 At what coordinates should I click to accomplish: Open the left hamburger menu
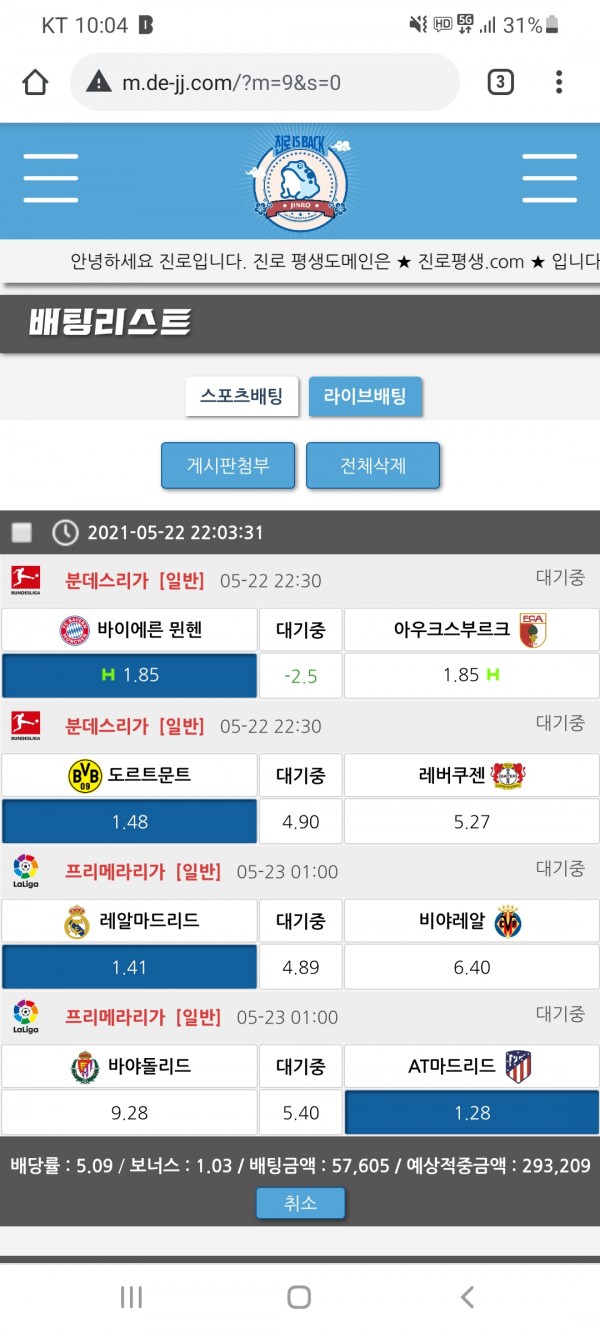(x=51, y=180)
